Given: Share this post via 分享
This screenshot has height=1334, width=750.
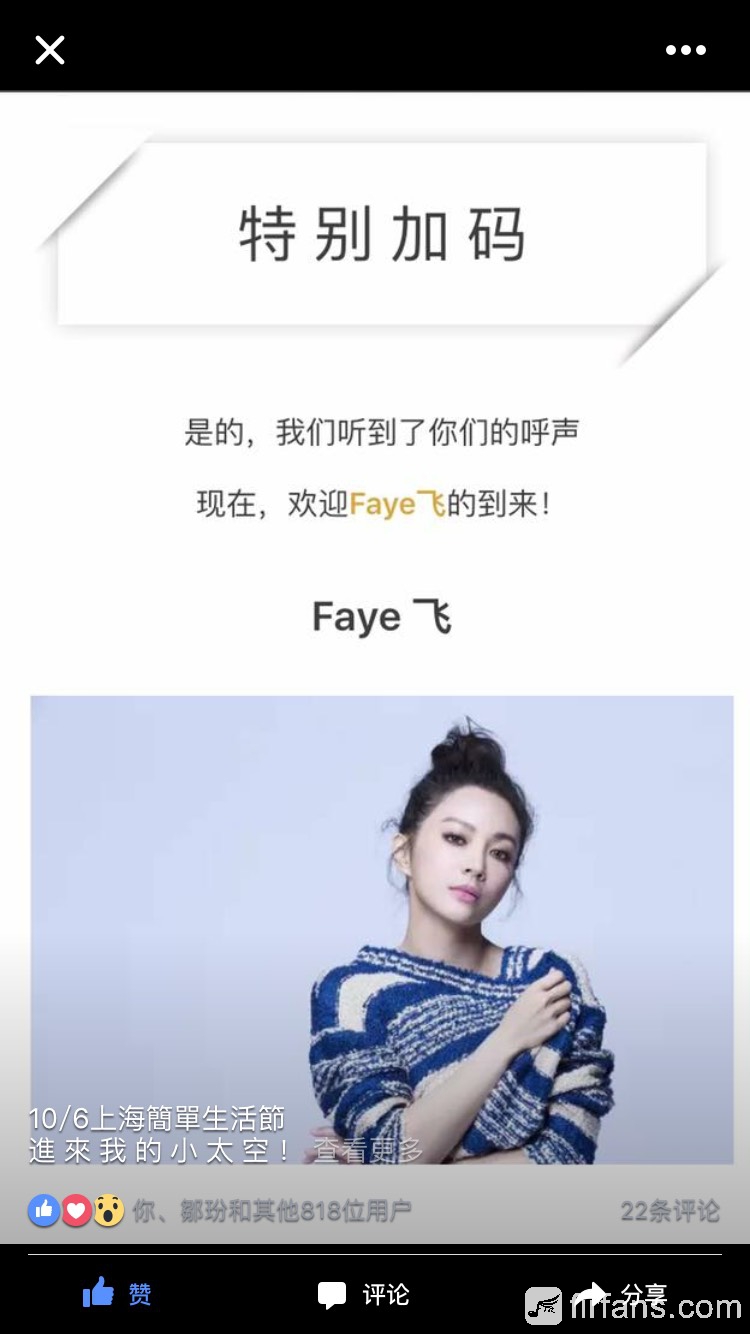Looking at the screenshot, I should [618, 1293].
